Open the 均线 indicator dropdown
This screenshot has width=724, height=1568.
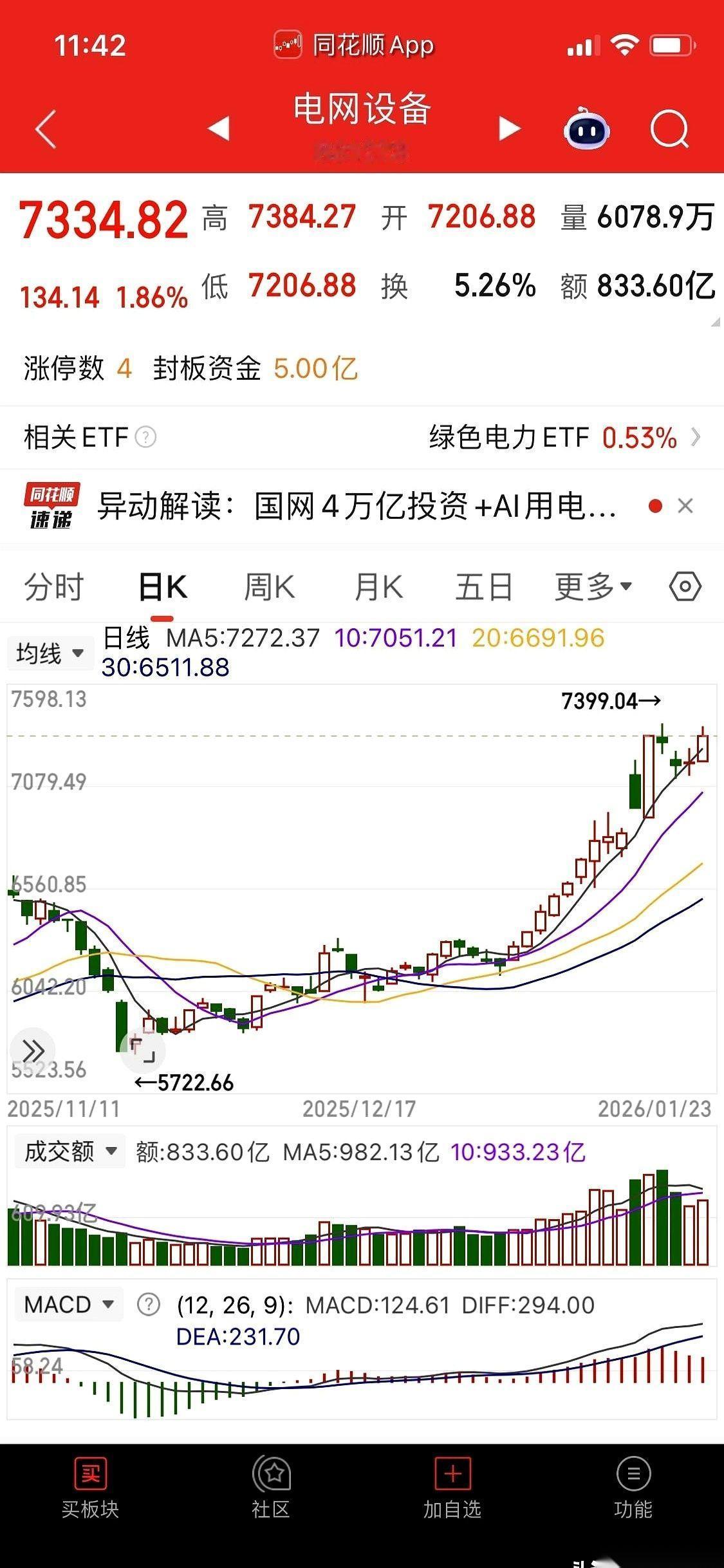[50, 653]
